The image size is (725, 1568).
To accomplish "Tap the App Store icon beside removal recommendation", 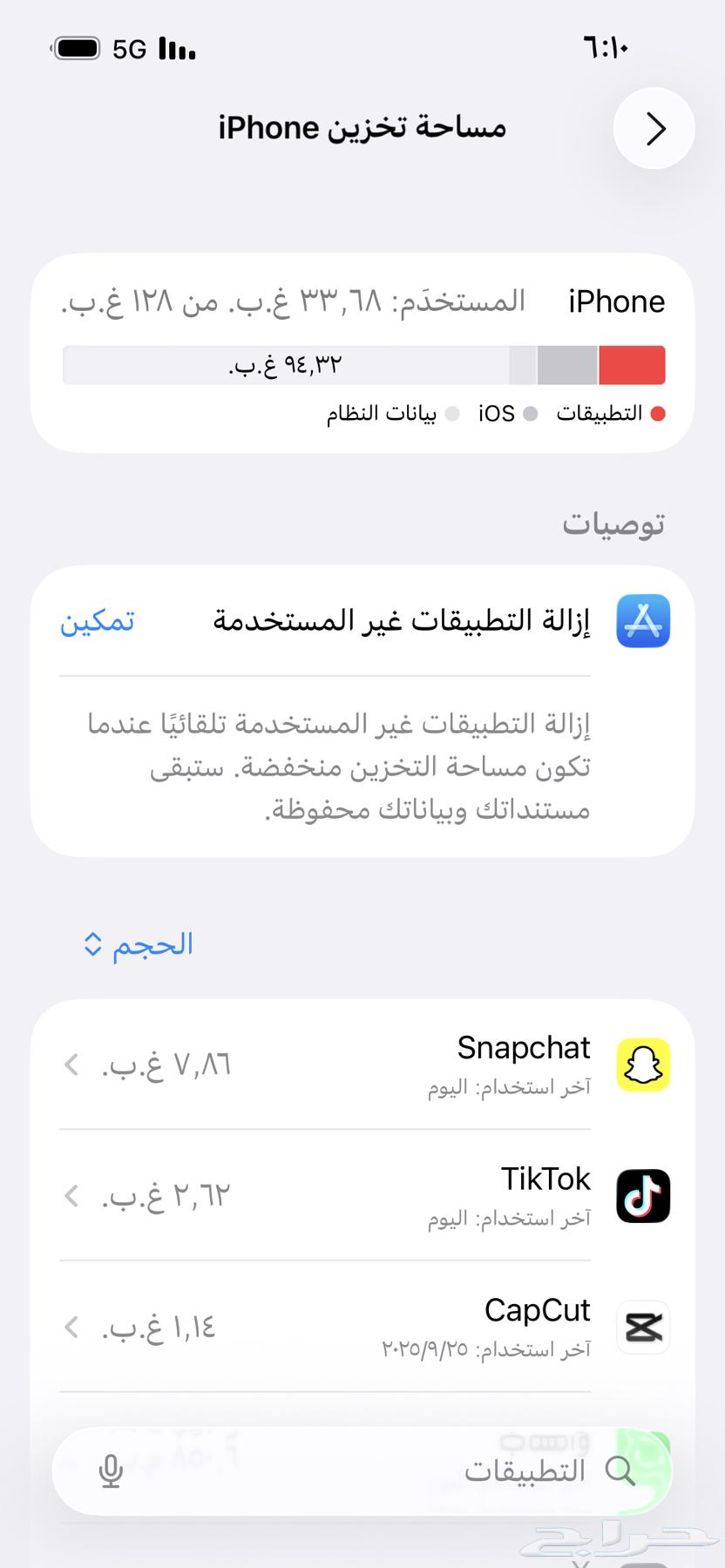I will click(642, 620).
